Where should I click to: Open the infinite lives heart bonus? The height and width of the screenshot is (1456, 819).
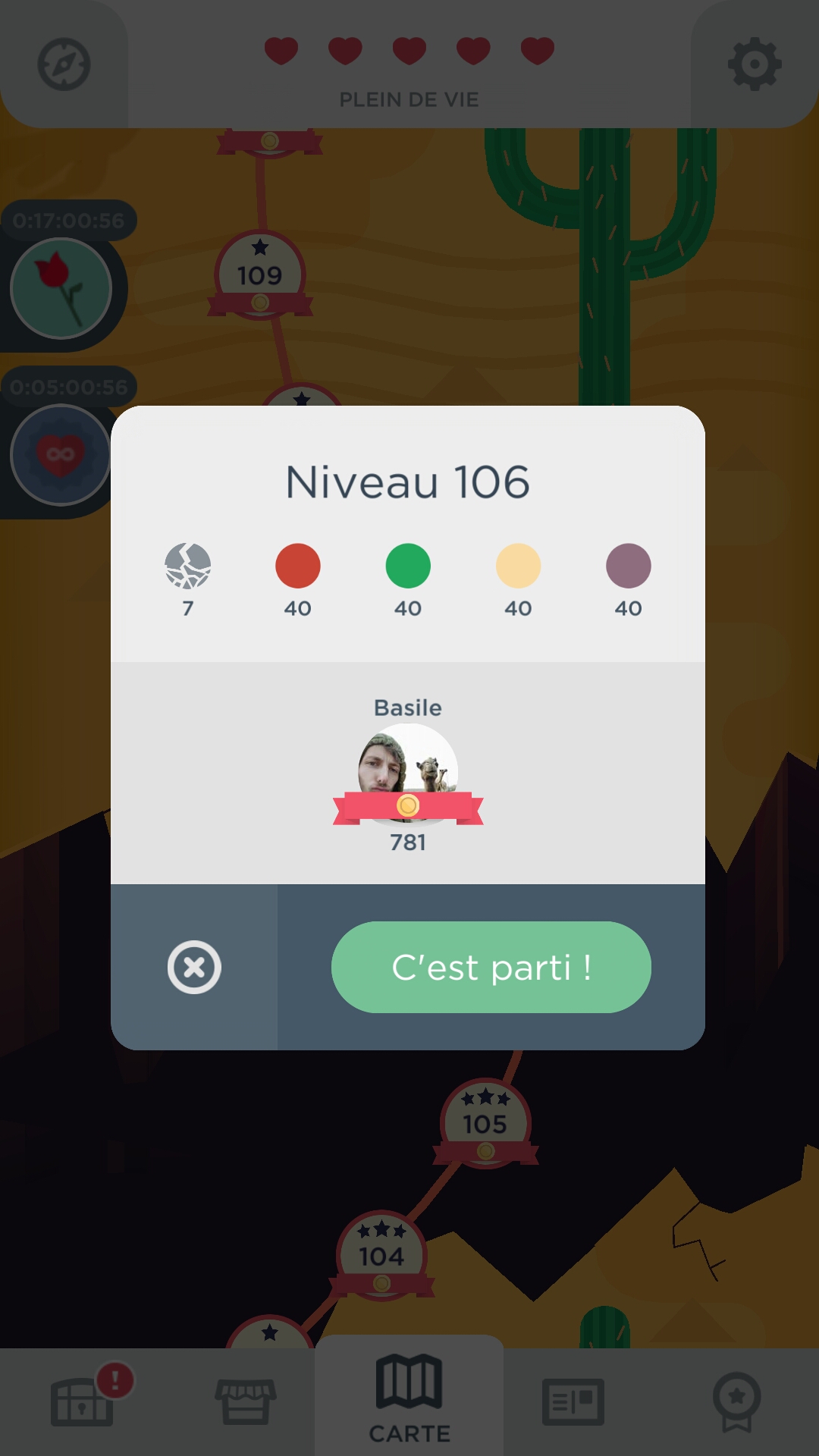pyautogui.click(x=61, y=455)
